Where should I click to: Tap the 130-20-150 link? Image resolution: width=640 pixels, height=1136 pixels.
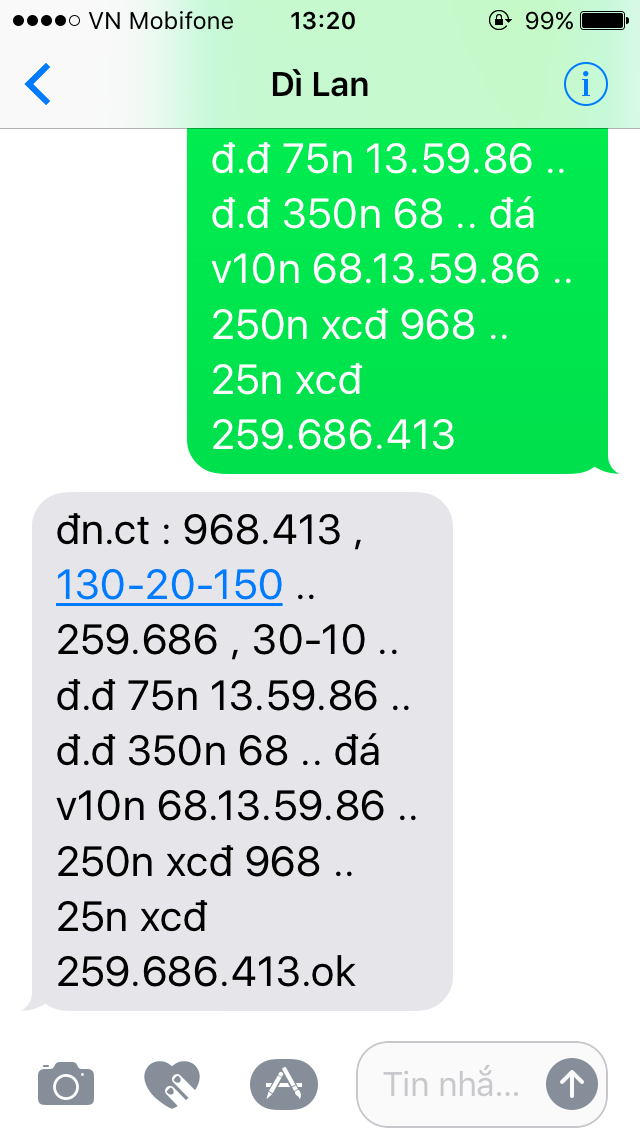click(169, 584)
